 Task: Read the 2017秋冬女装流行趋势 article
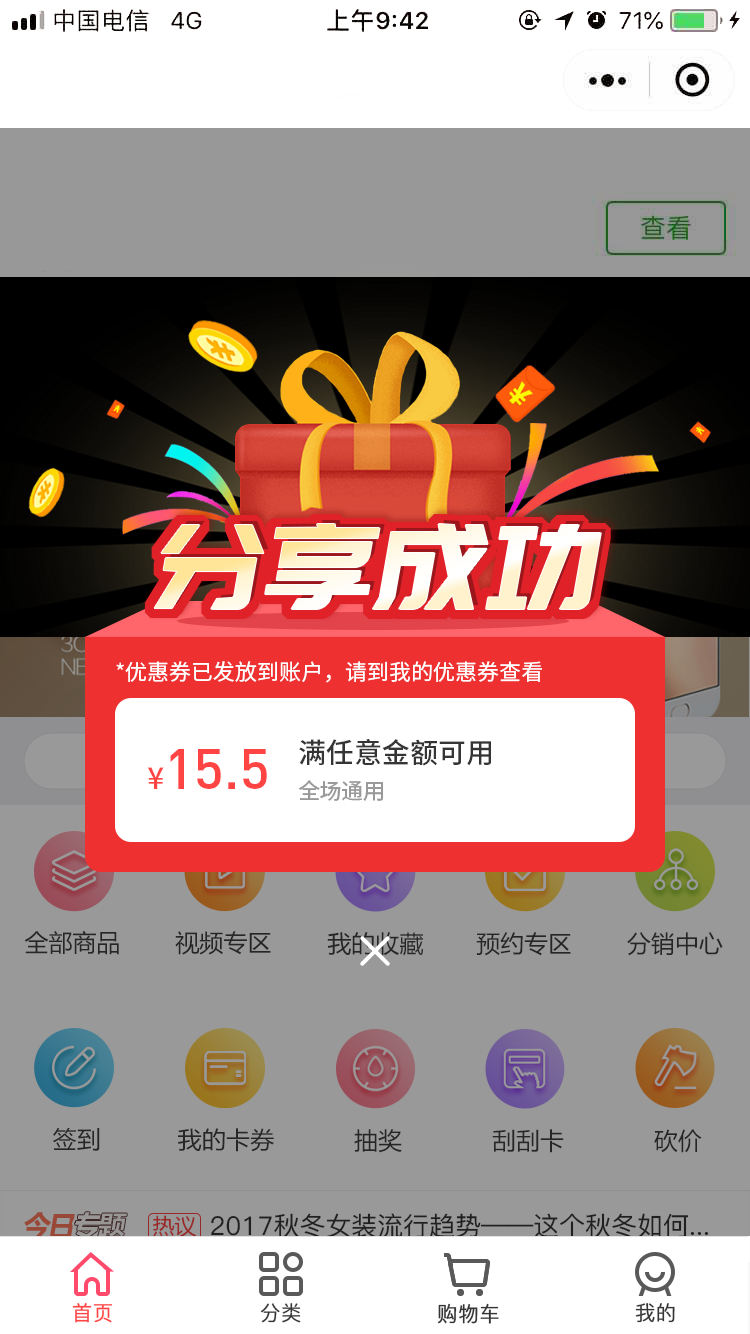[x=459, y=1224]
